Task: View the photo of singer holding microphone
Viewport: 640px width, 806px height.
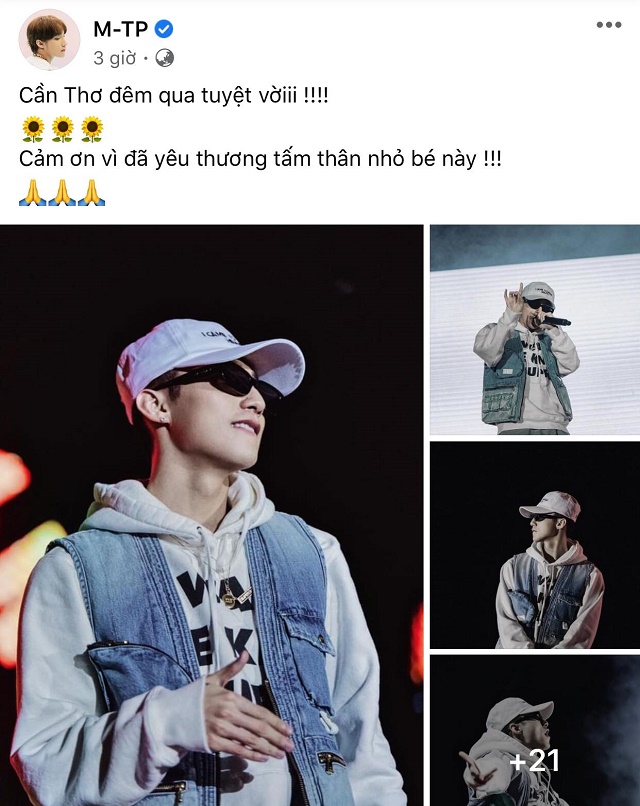Action: point(534,329)
